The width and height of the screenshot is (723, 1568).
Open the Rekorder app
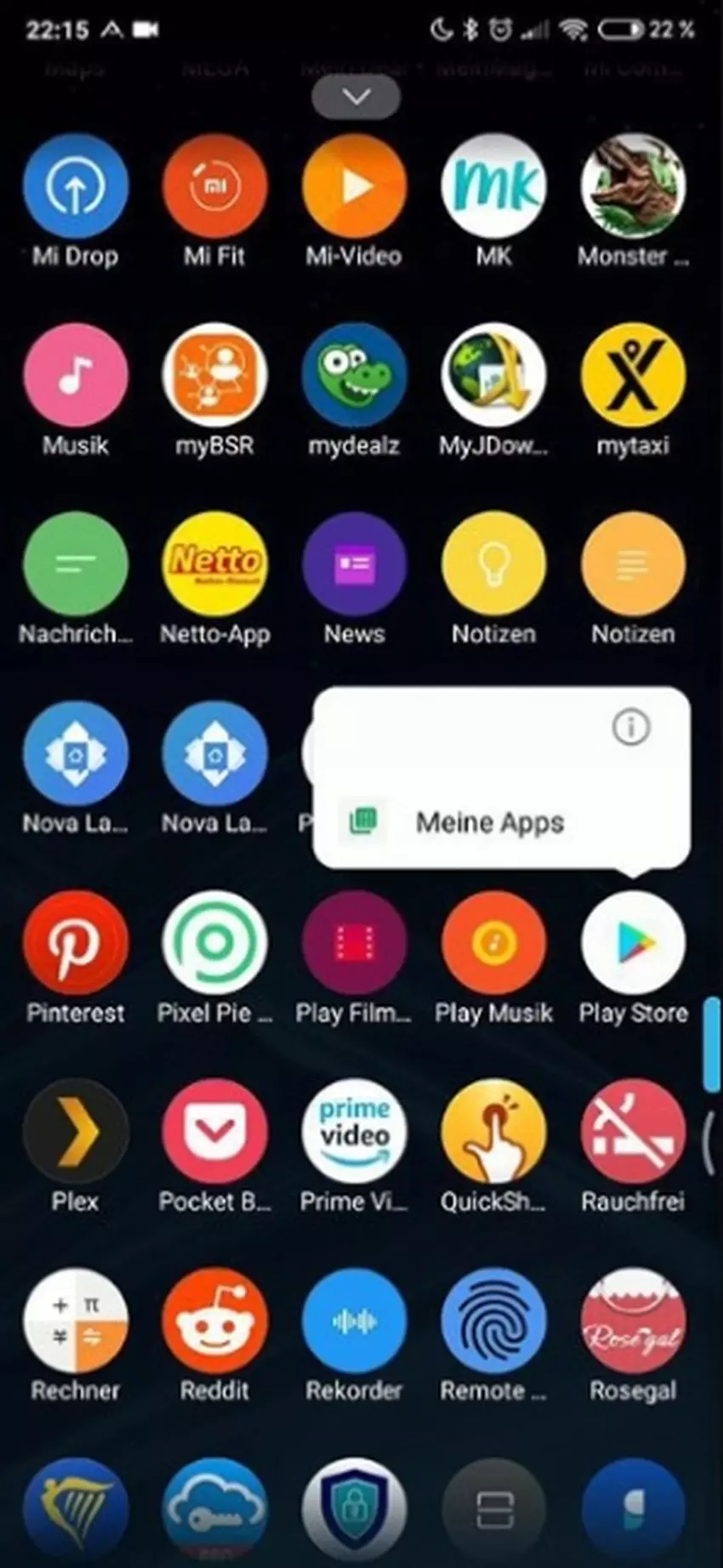354,1321
